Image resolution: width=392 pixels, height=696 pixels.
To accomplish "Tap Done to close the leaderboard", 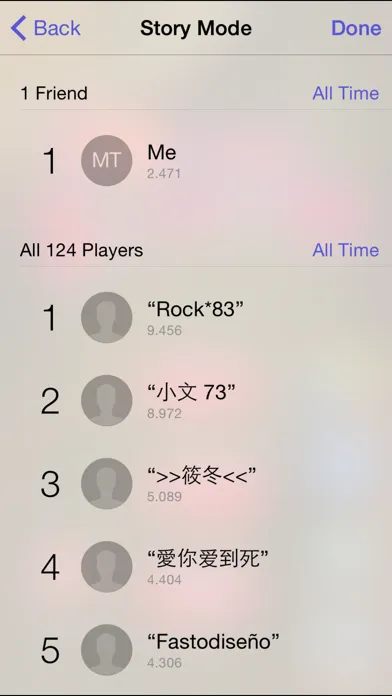I will tap(356, 28).
